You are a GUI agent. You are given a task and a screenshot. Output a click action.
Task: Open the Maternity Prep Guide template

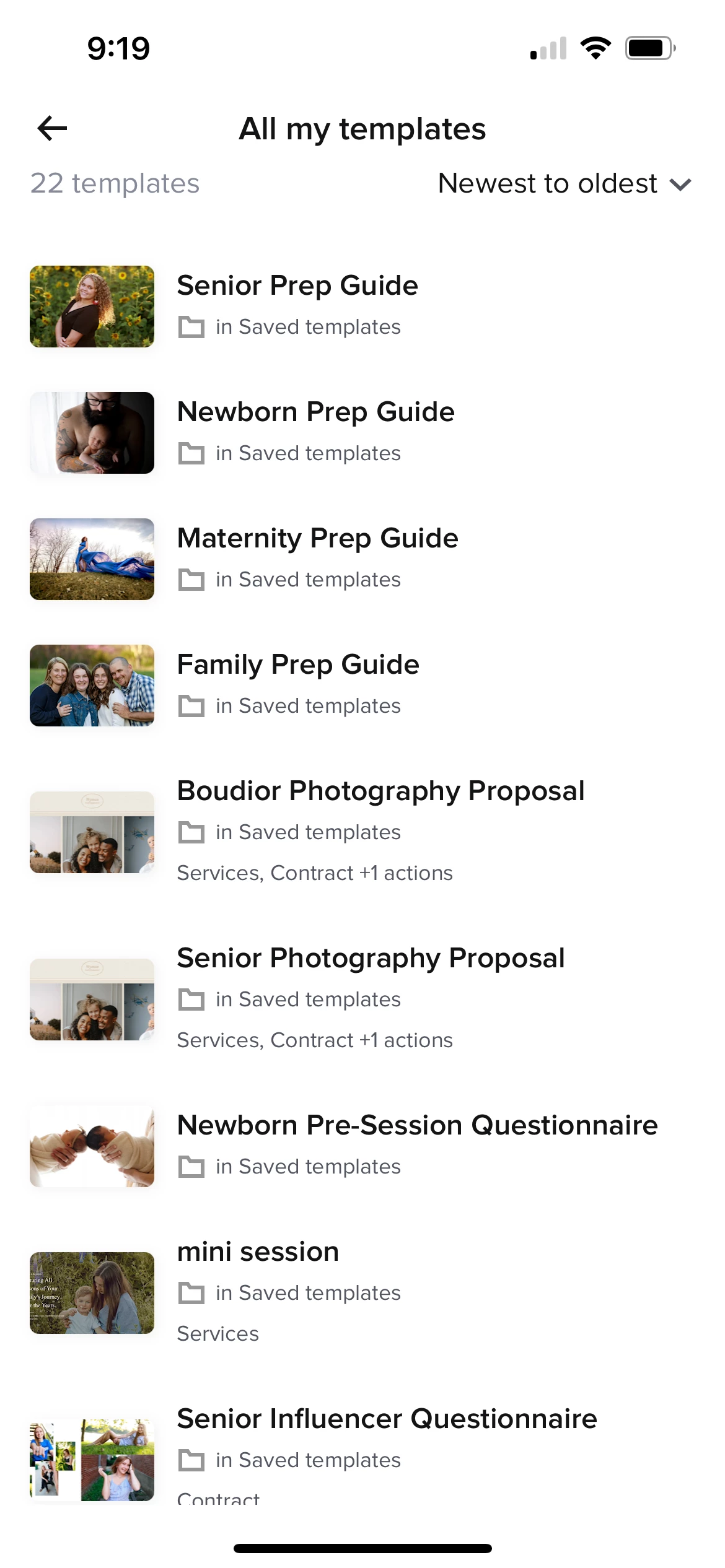tap(317, 539)
